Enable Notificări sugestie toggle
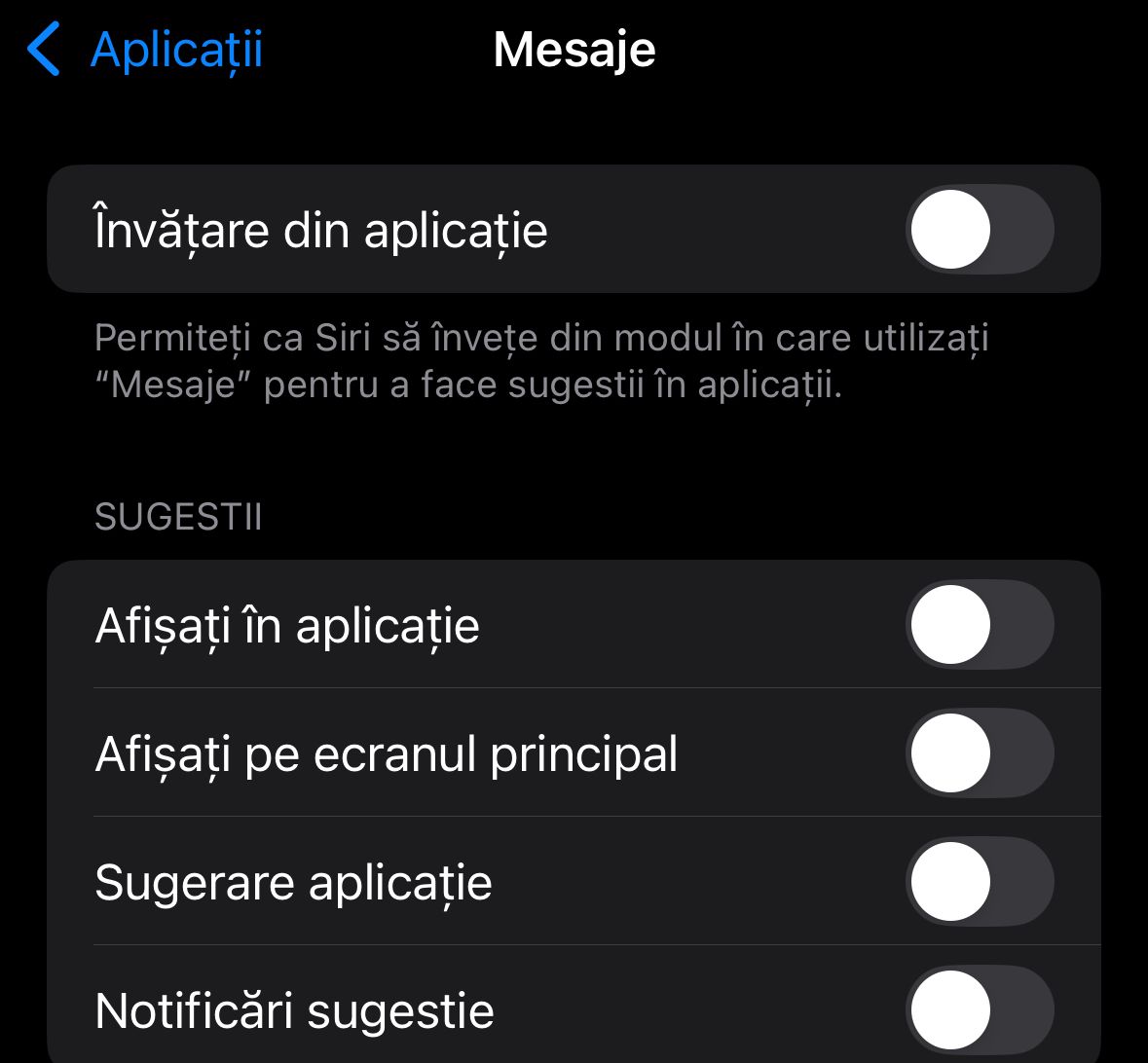Viewport: 1148px width, 1063px height. point(980,1010)
